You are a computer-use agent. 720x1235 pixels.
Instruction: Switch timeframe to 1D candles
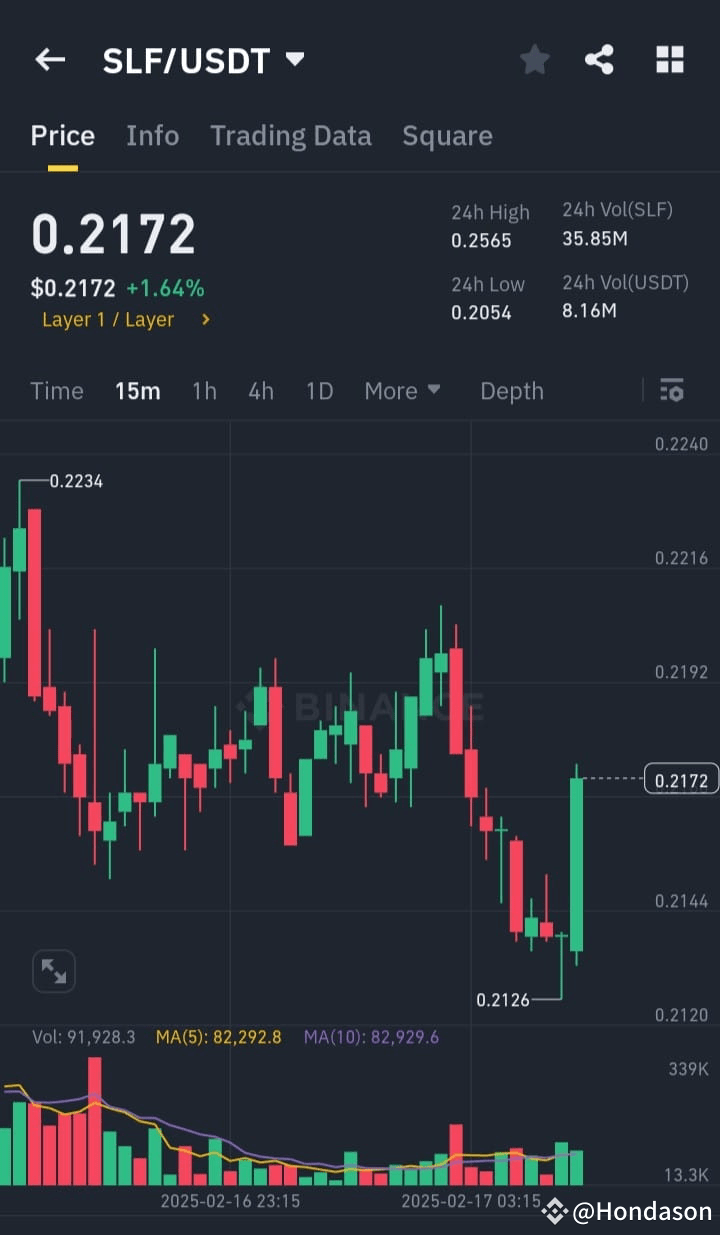tap(319, 391)
